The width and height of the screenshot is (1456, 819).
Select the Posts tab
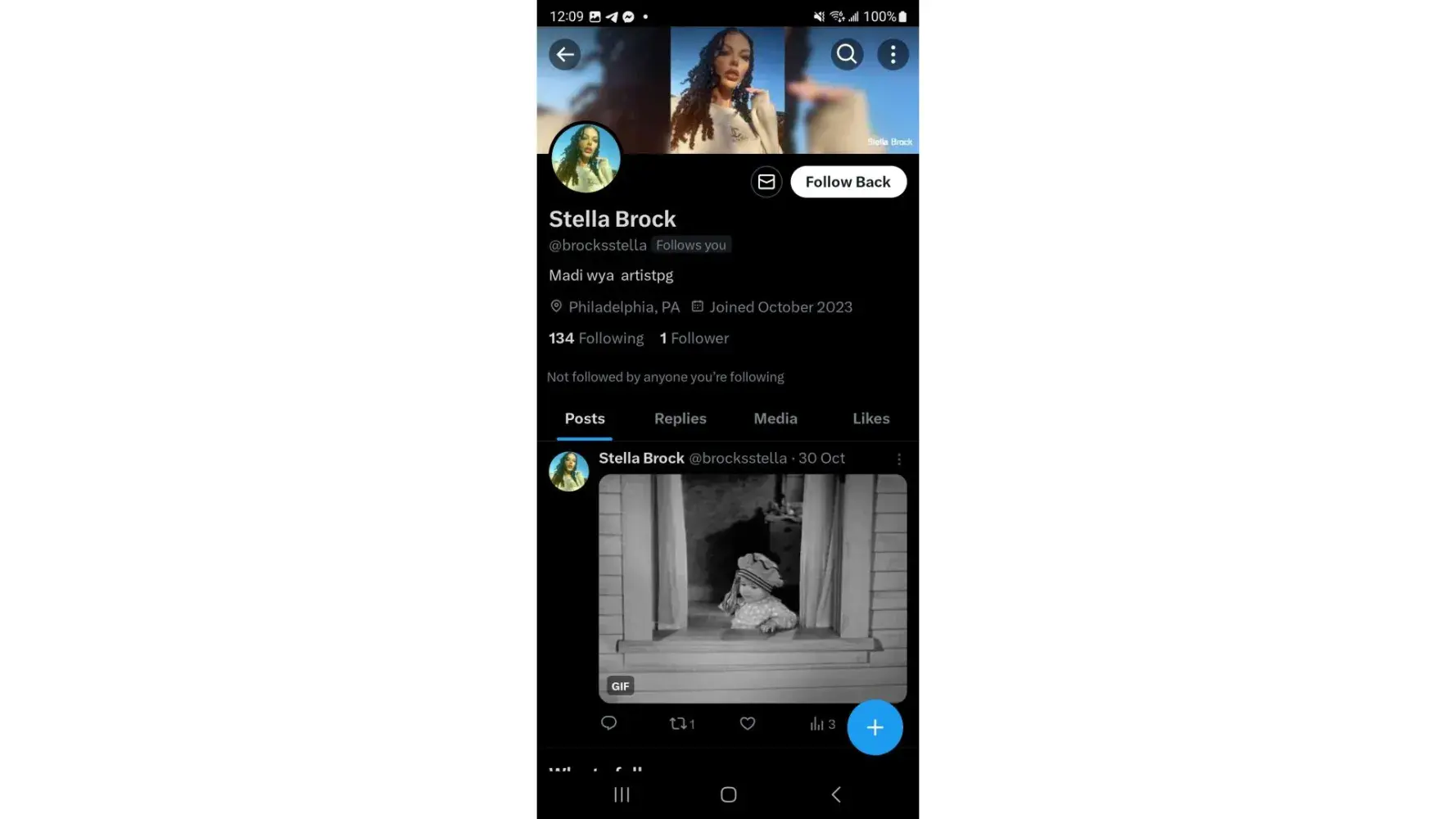(x=585, y=419)
